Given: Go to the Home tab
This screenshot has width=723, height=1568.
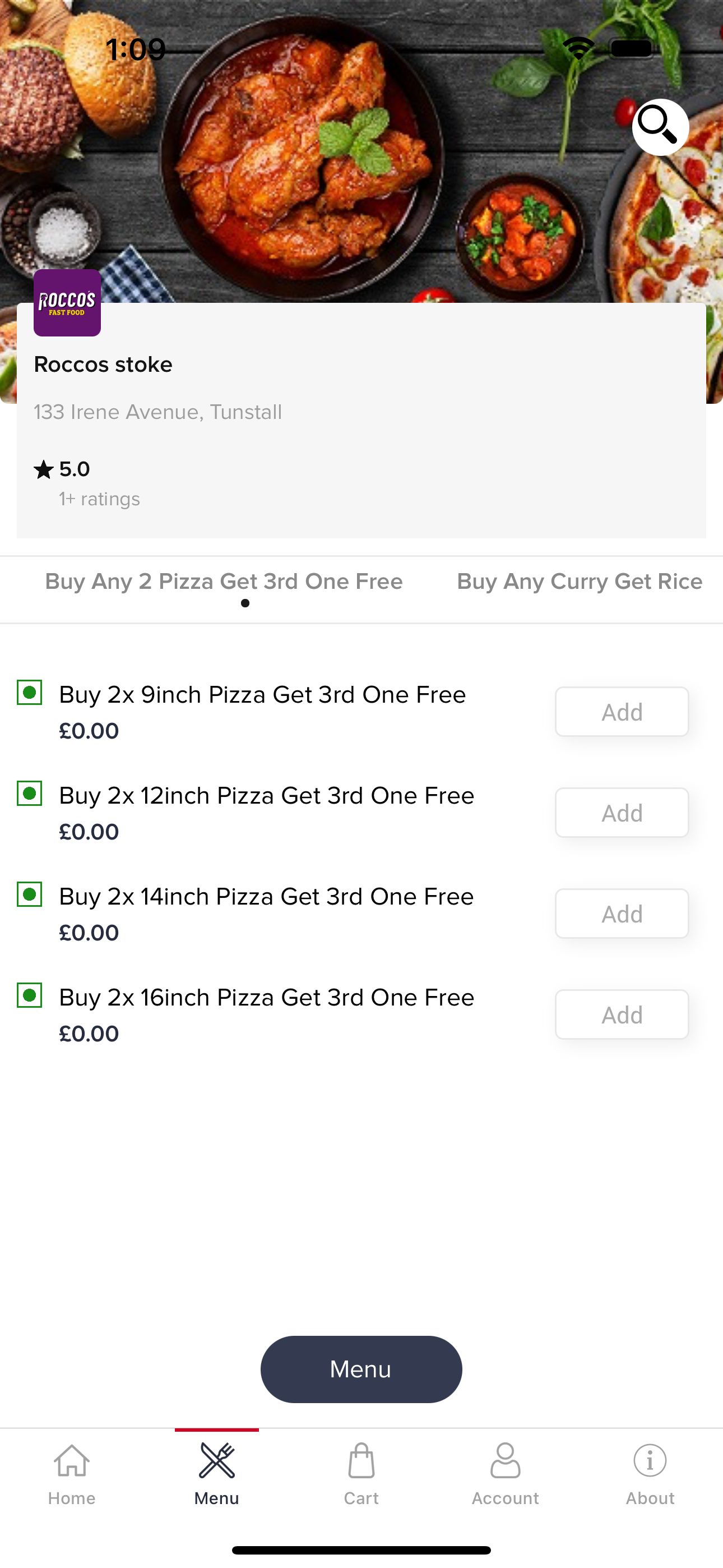Looking at the screenshot, I should (72, 1474).
